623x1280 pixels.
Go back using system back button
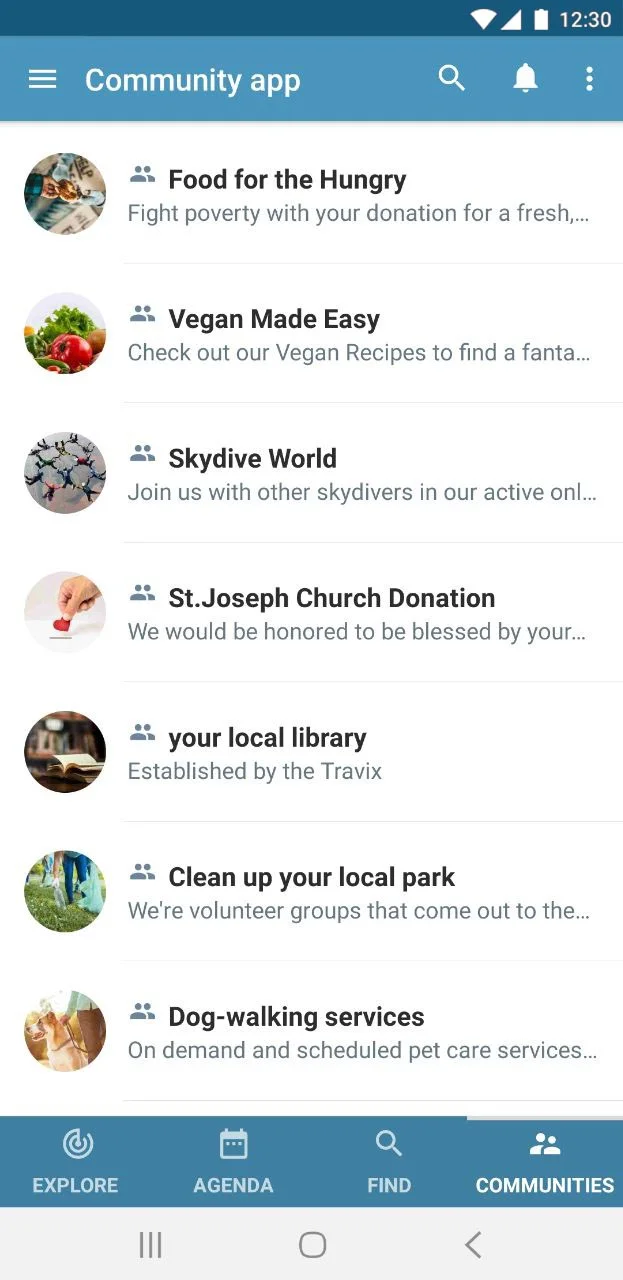pyautogui.click(x=473, y=1245)
